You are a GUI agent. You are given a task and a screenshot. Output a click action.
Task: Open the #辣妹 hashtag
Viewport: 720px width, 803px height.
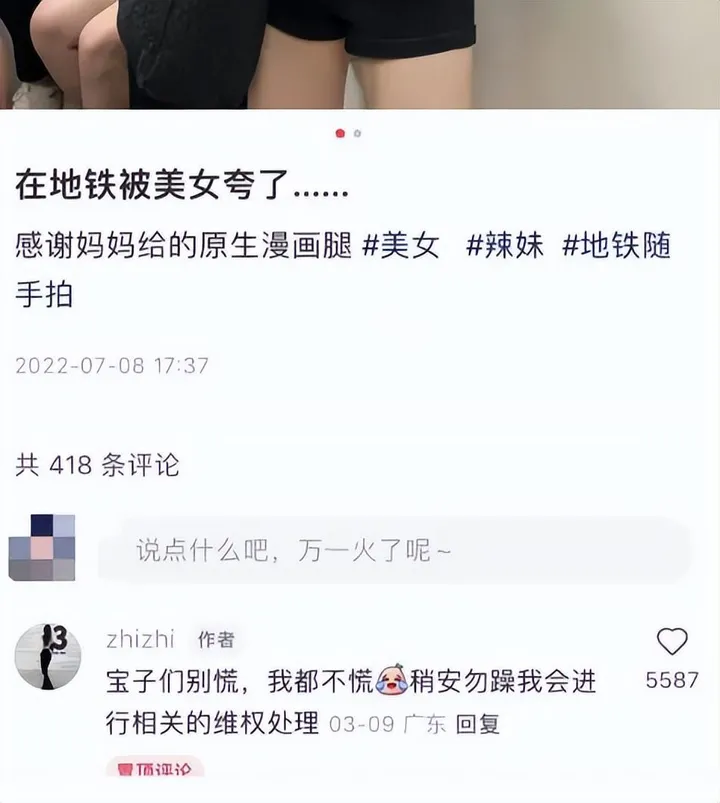505,246
